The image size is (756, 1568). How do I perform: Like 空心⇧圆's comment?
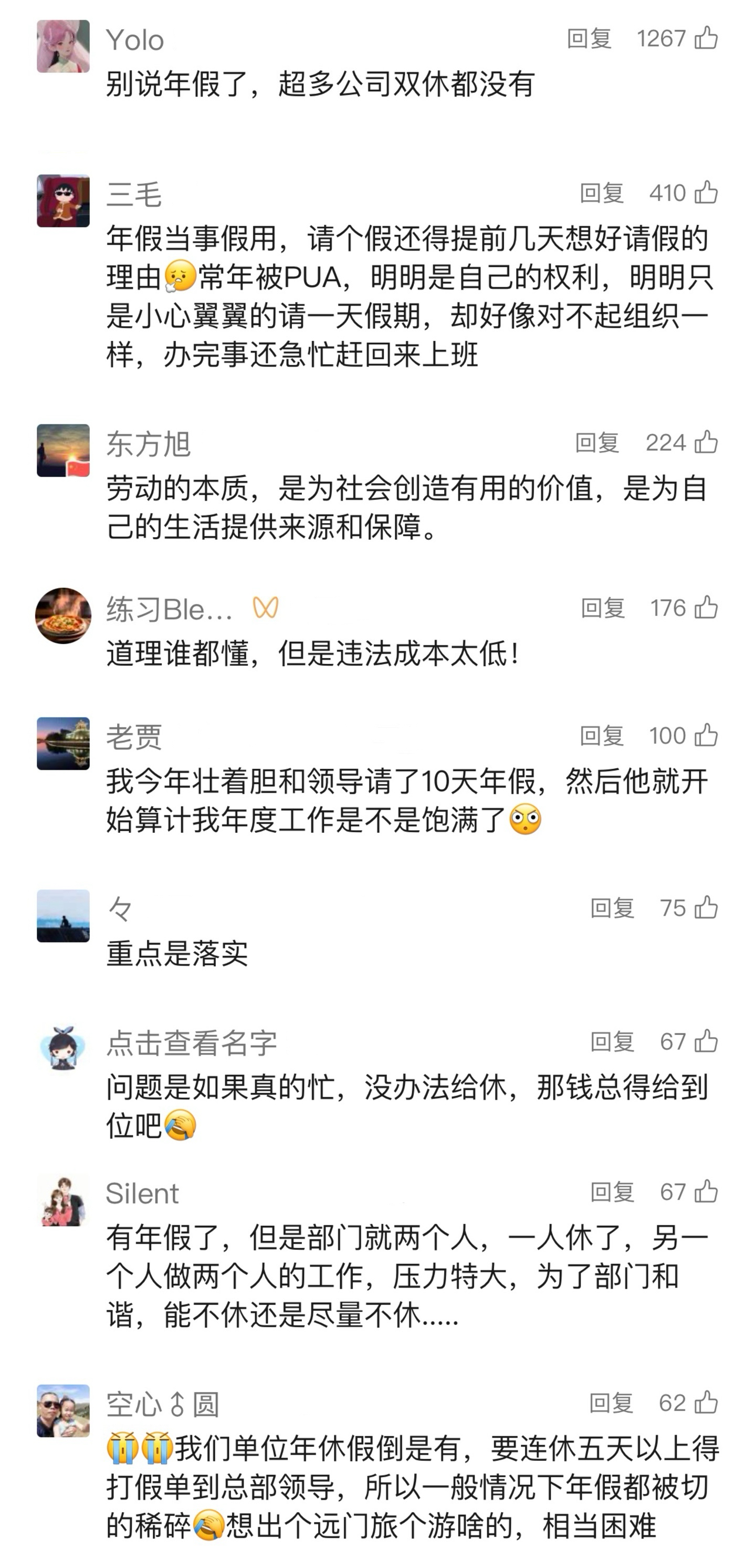[x=706, y=1403]
